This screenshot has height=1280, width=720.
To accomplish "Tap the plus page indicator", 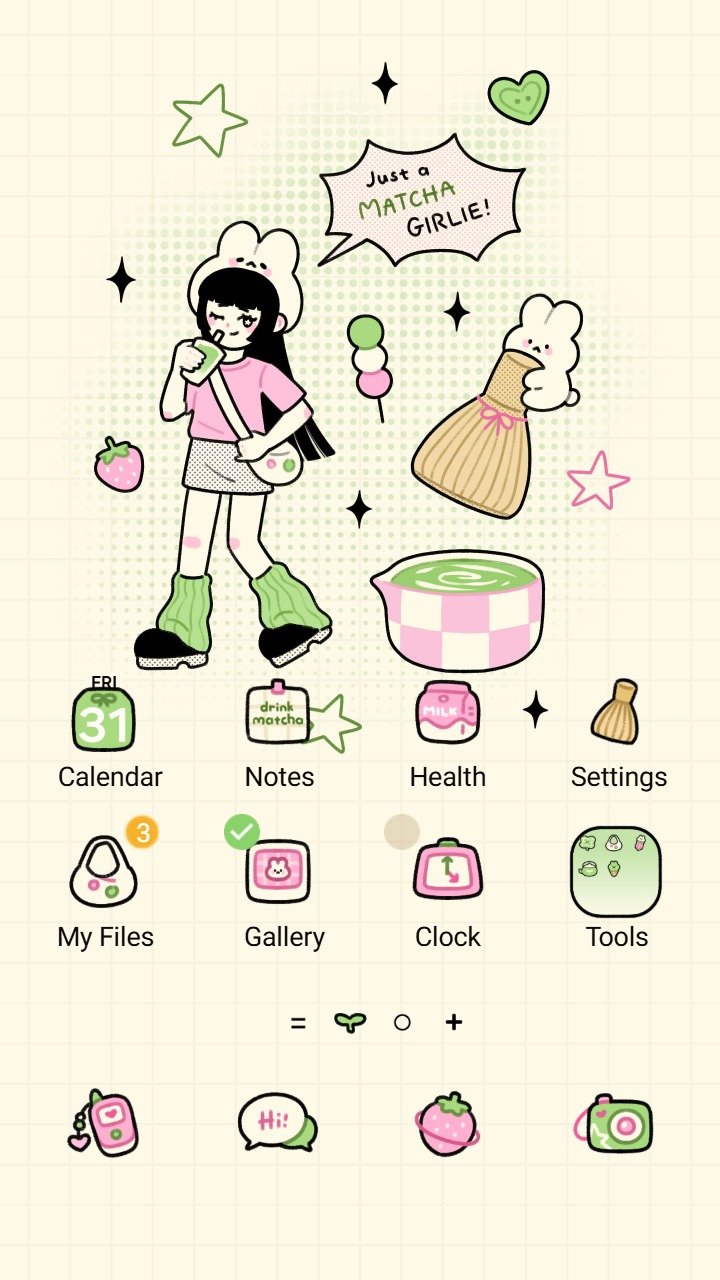I will 454,1022.
